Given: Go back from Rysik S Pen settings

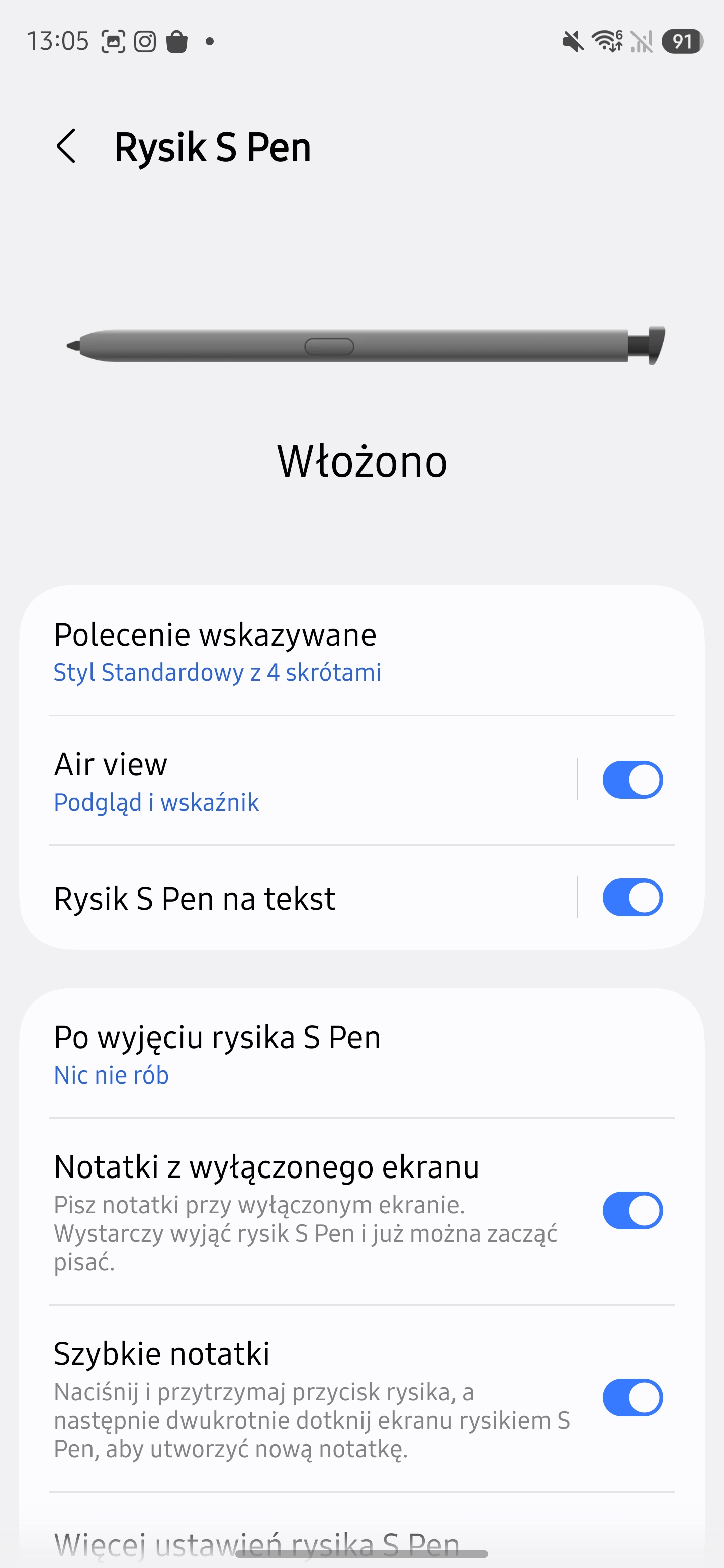Looking at the screenshot, I should click(x=66, y=147).
